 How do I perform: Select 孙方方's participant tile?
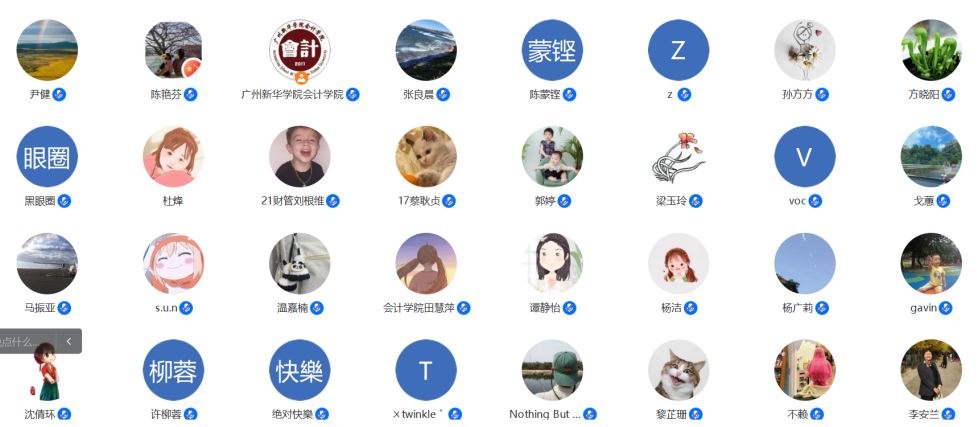(805, 50)
